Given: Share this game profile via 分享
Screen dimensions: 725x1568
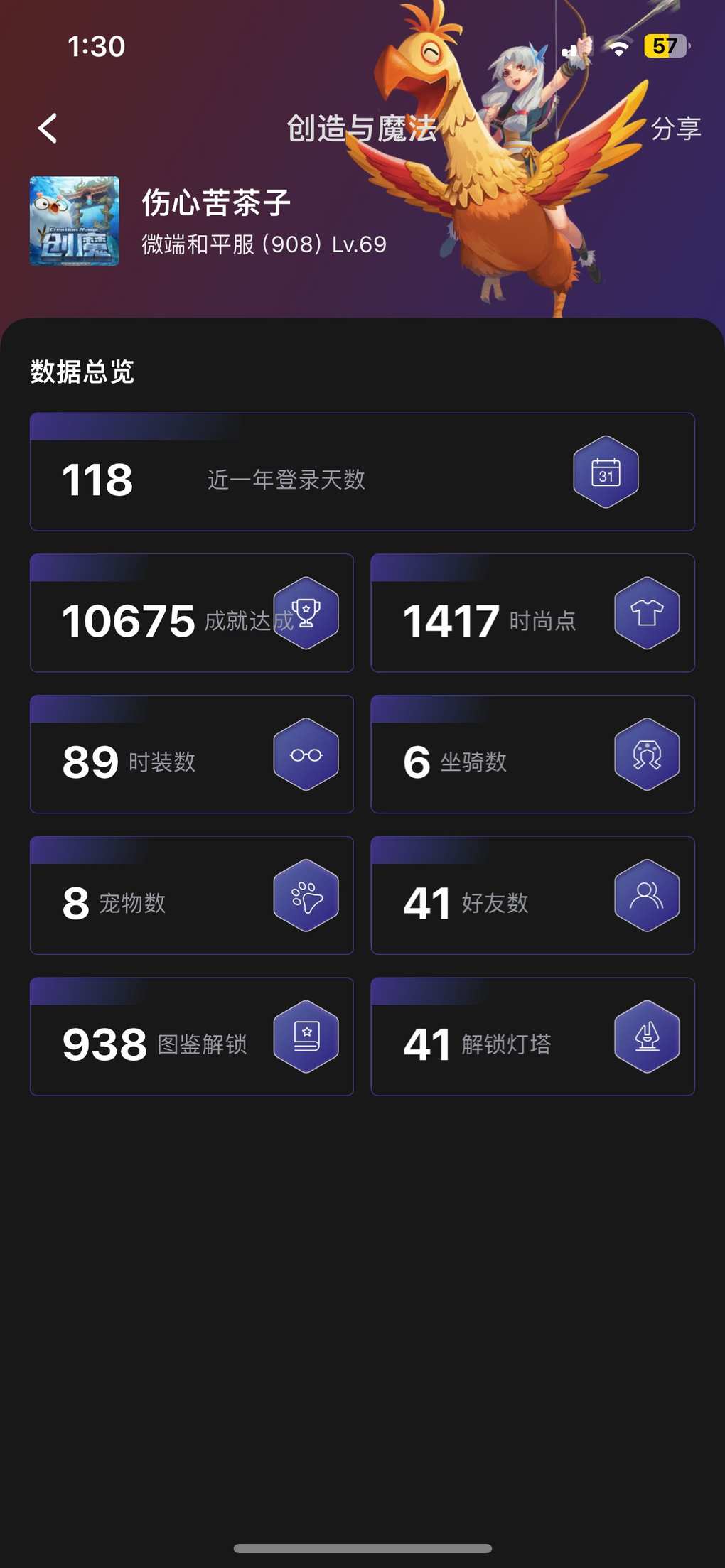Looking at the screenshot, I should [675, 129].
